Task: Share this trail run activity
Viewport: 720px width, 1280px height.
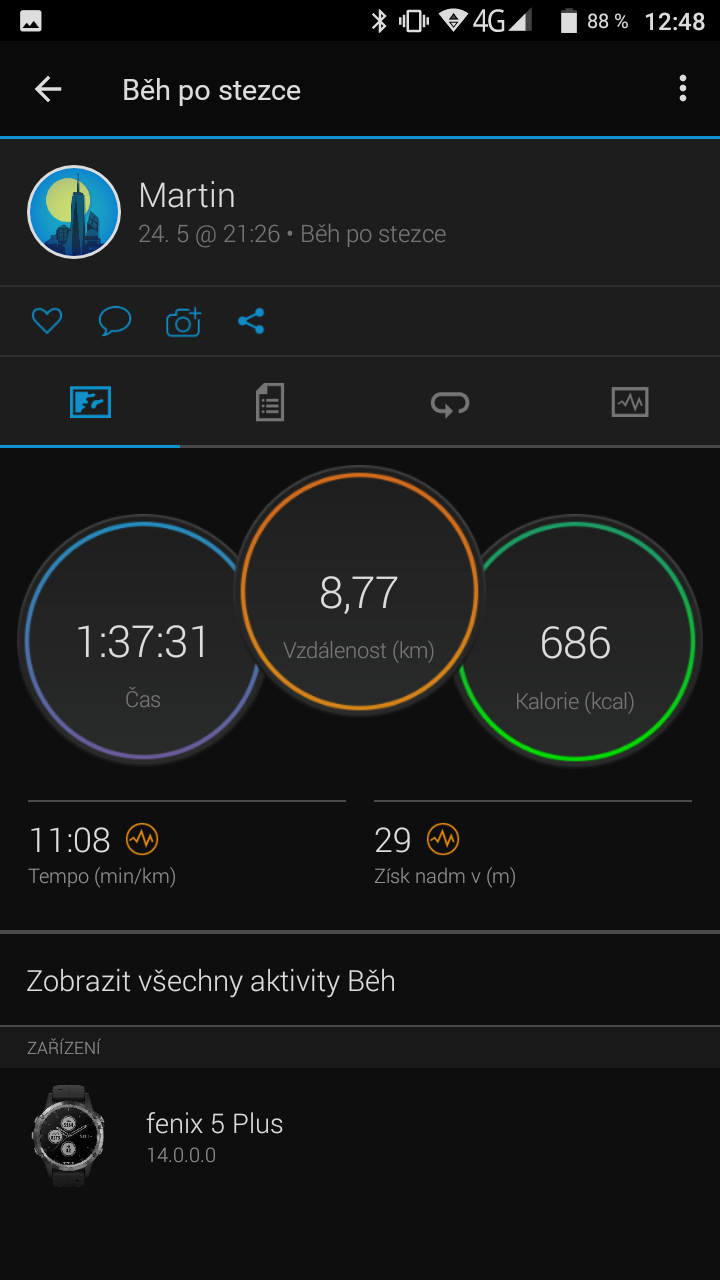Action: tap(251, 321)
